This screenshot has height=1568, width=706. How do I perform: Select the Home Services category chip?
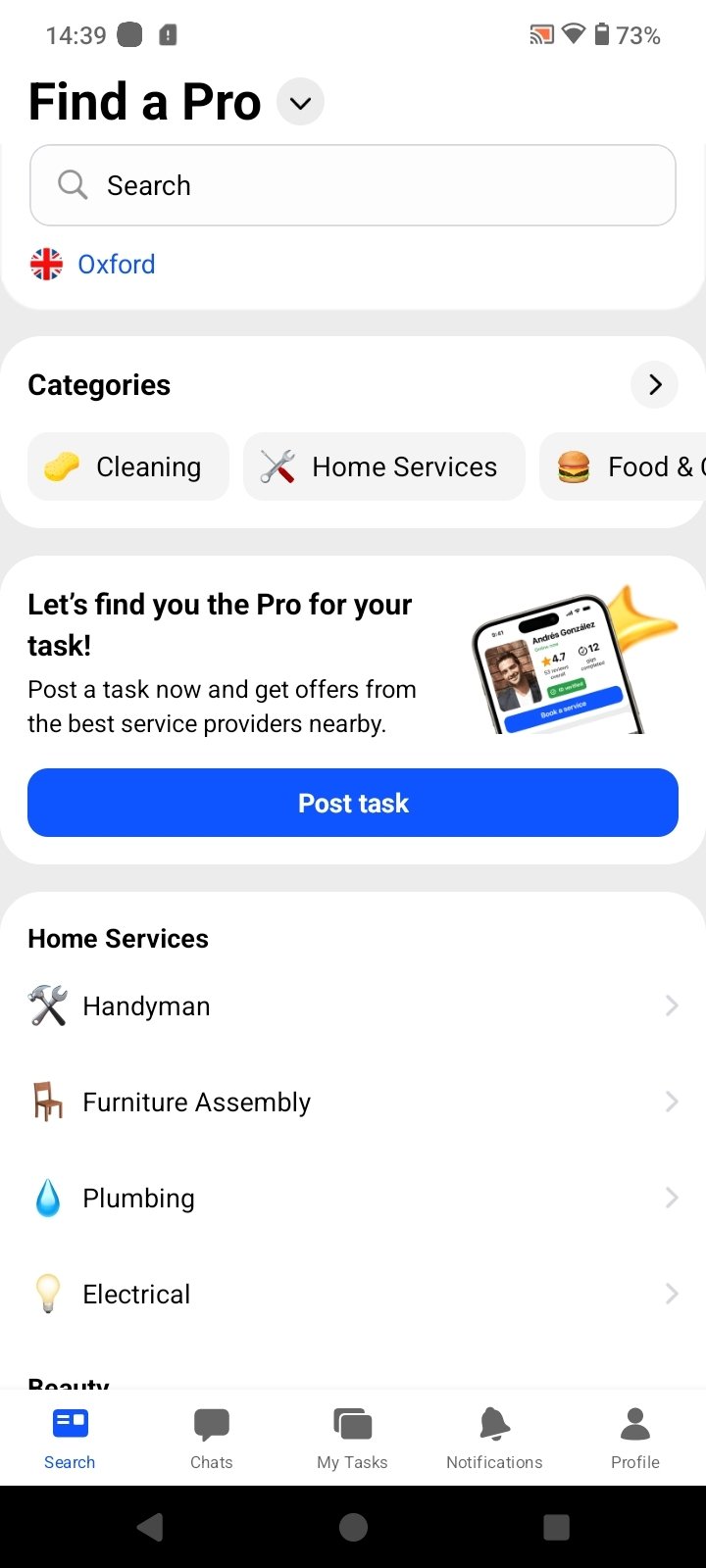coord(383,467)
